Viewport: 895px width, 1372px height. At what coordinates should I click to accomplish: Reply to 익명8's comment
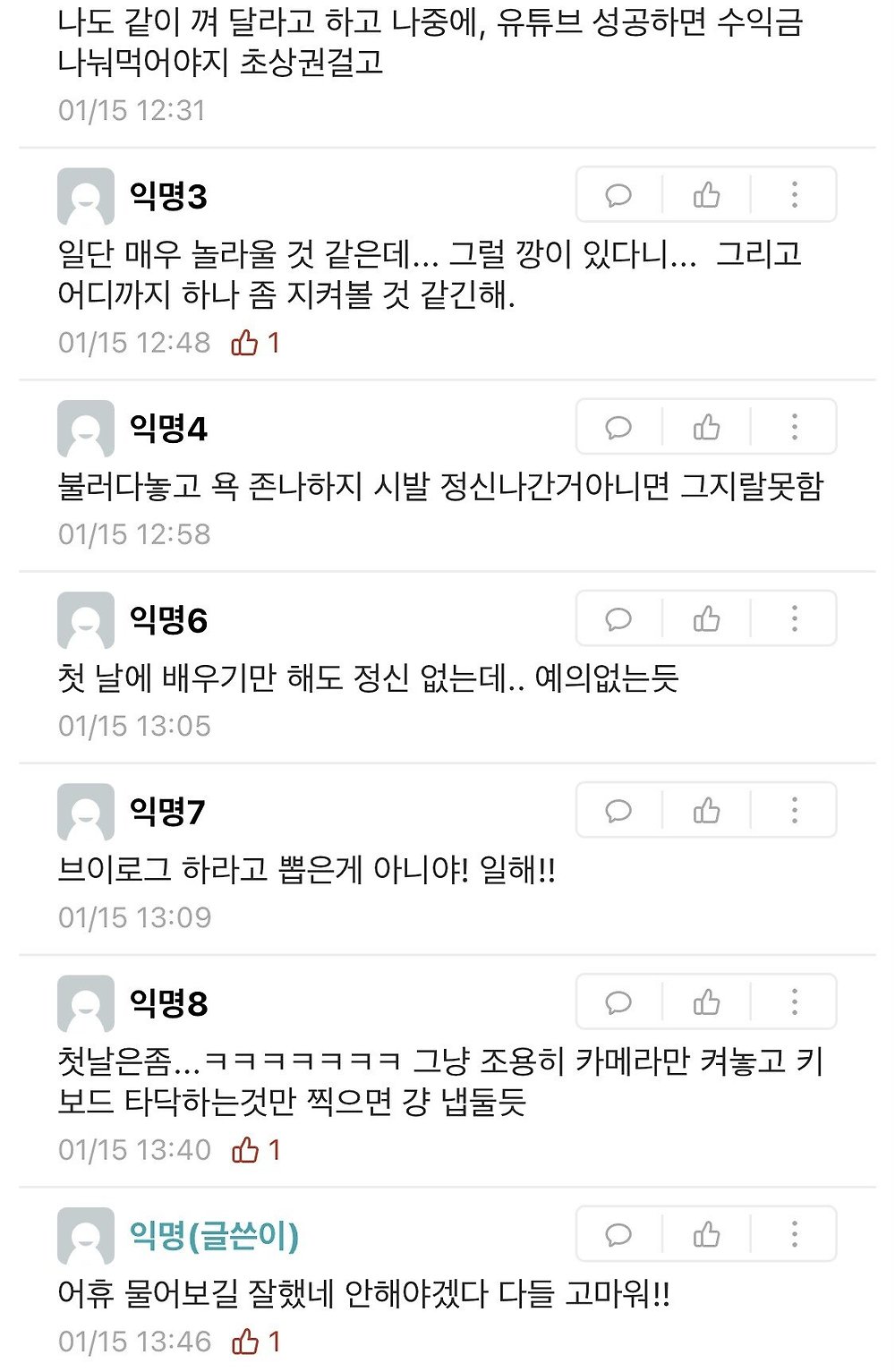(x=618, y=1002)
